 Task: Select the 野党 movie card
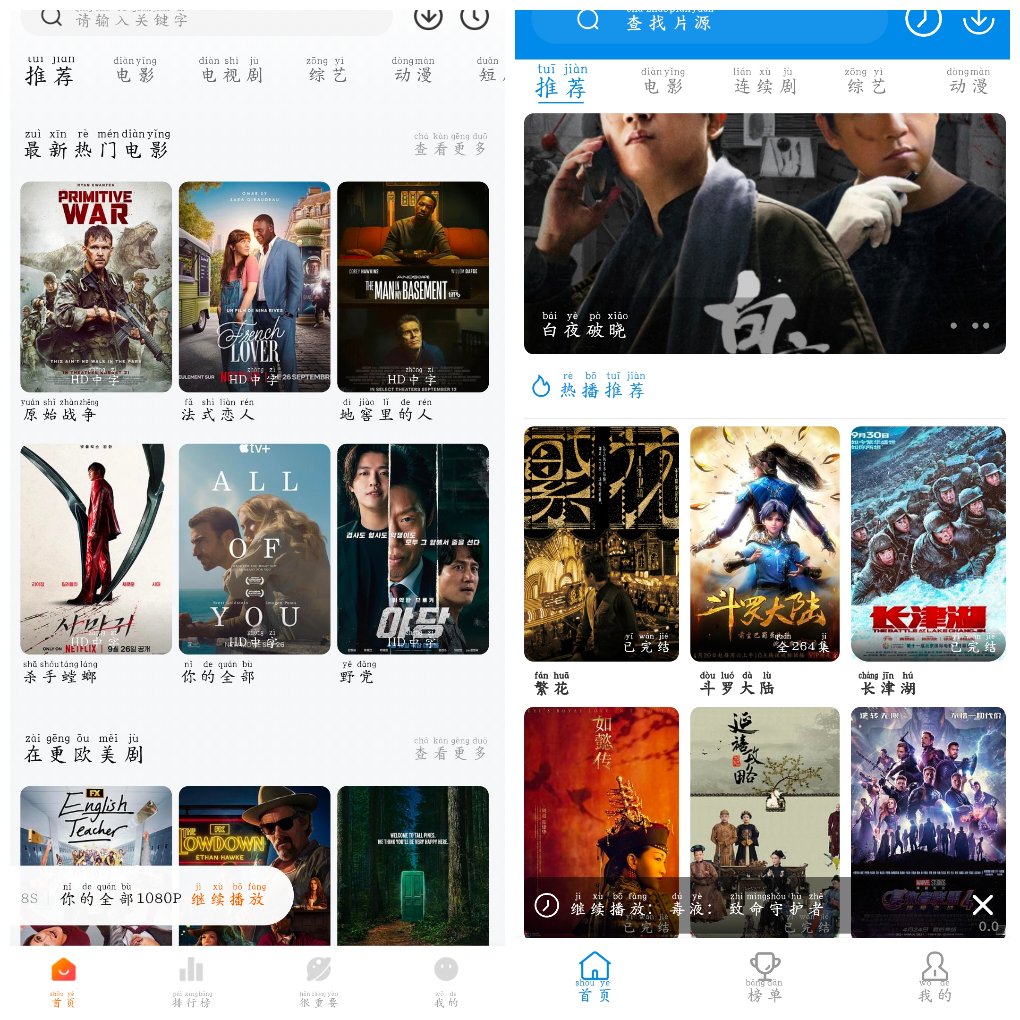tap(413, 549)
